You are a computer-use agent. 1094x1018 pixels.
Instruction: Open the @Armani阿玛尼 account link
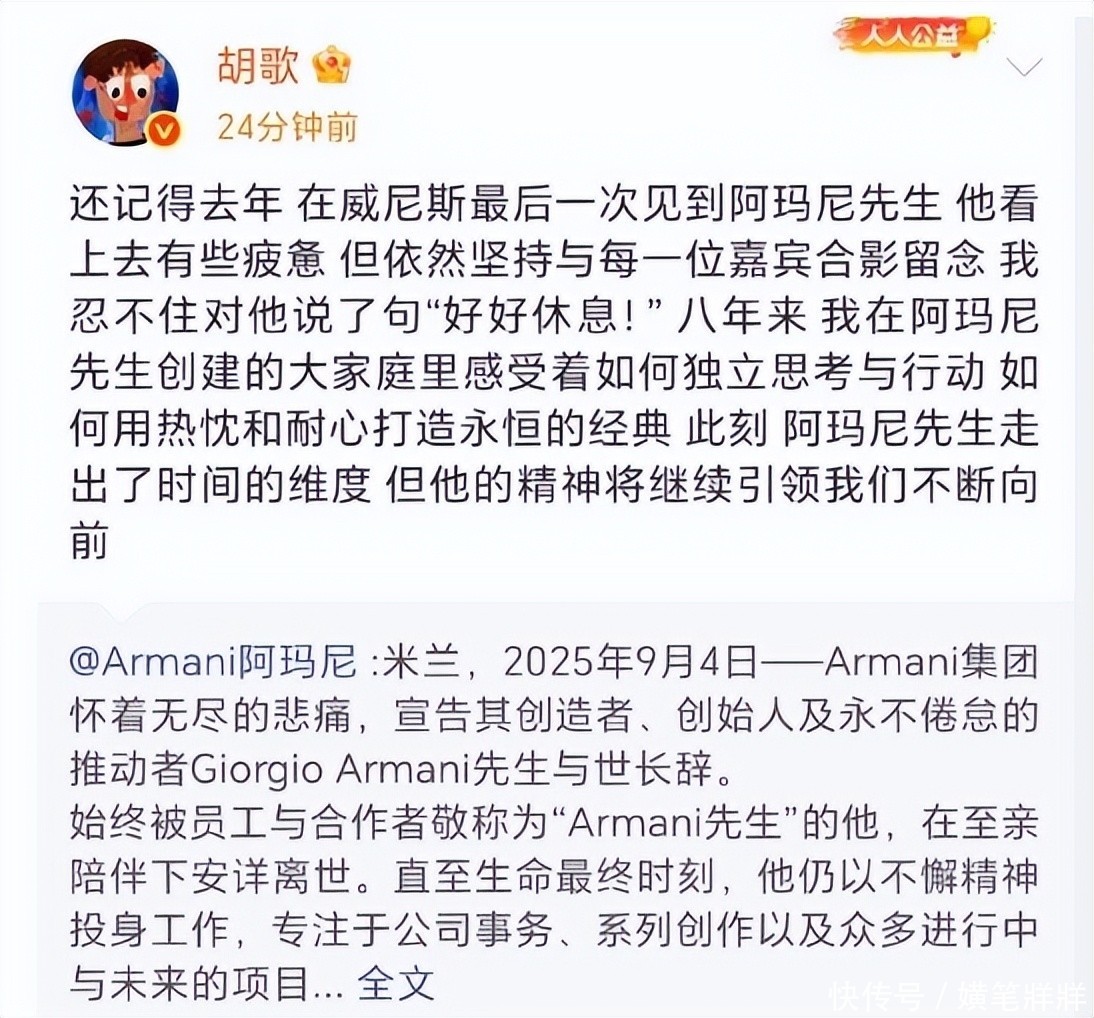[213, 661]
